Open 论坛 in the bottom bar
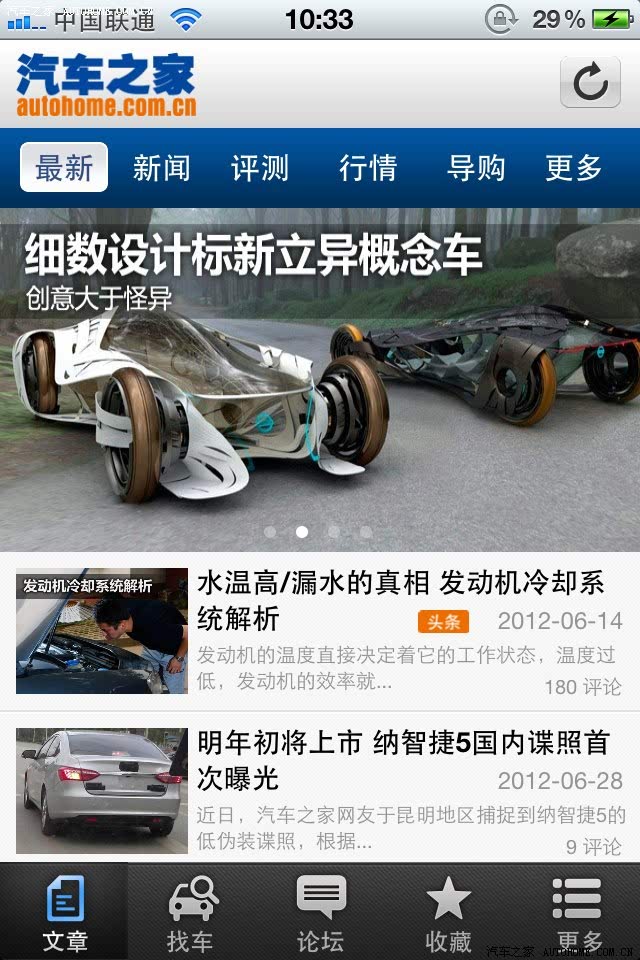The image size is (640, 960). pos(320,912)
